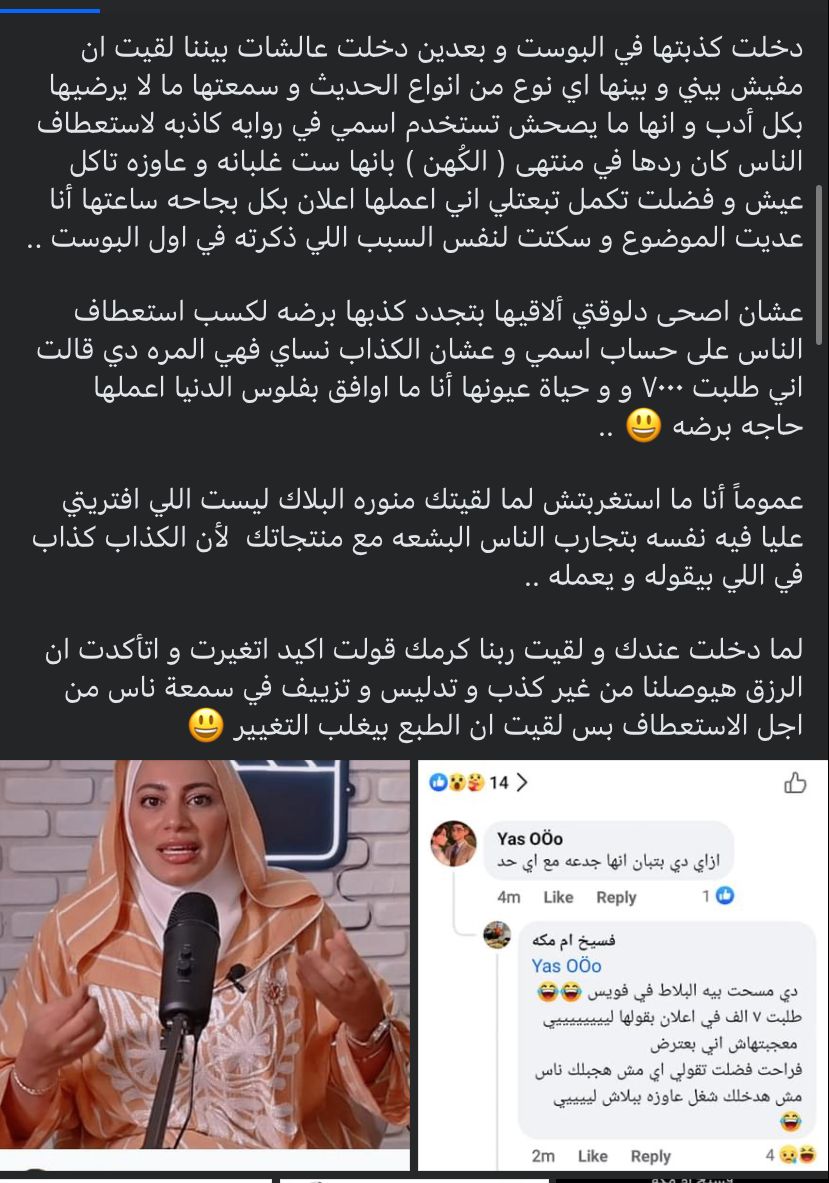
Task: Open the attached comments screenshot image
Action: click(x=622, y=964)
